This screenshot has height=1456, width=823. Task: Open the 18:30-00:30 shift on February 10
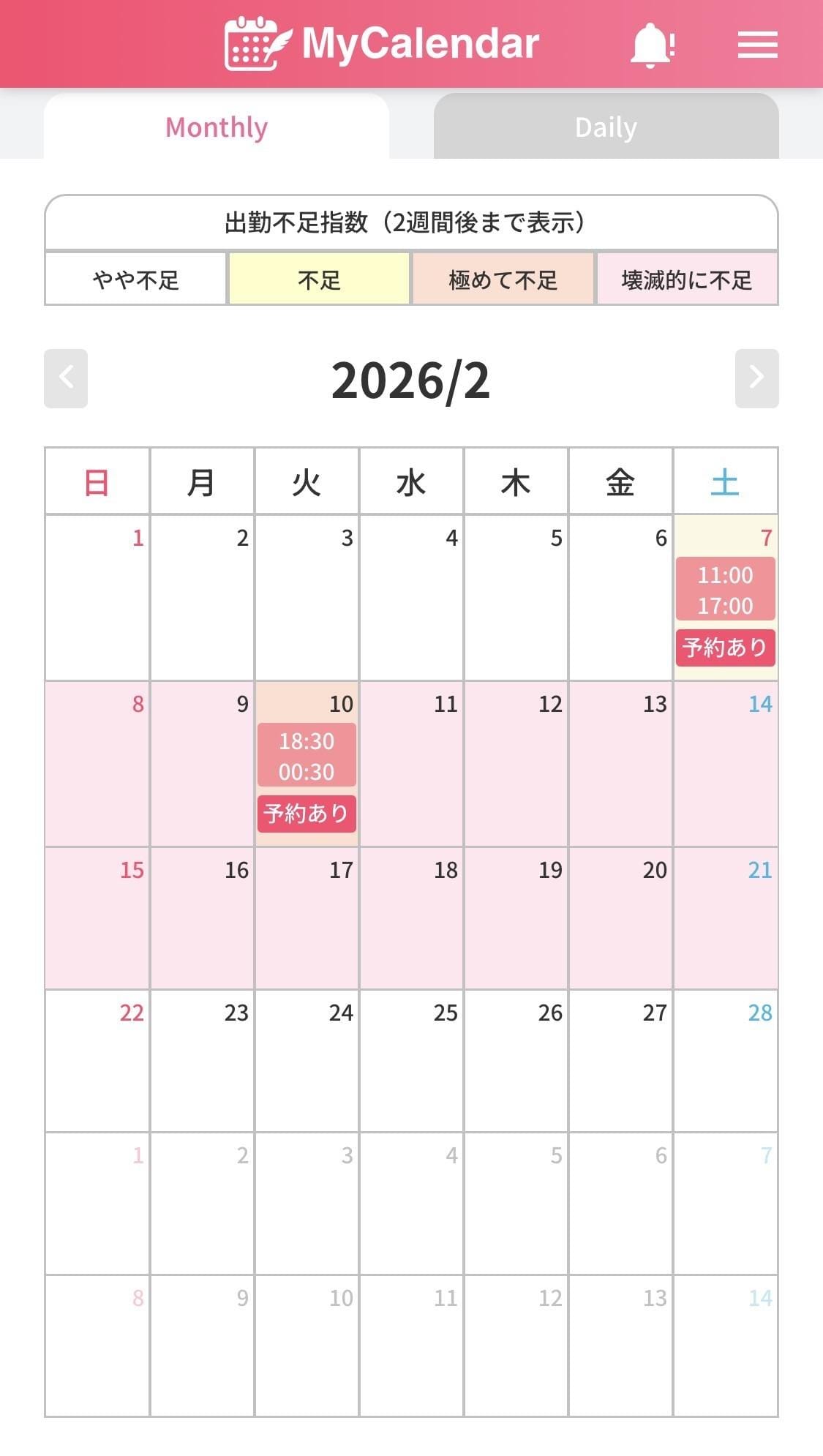click(307, 756)
